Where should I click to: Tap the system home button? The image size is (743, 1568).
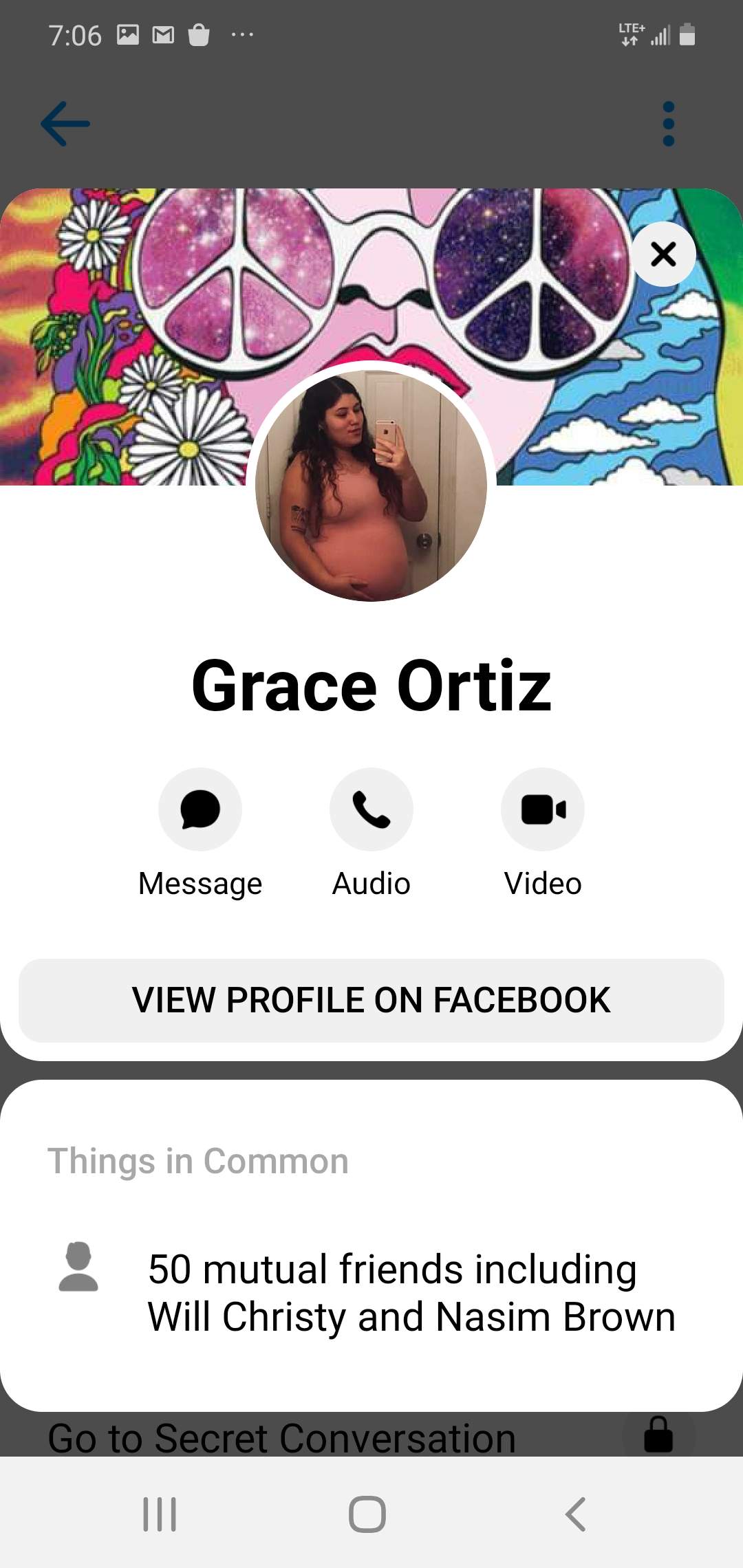[367, 1514]
